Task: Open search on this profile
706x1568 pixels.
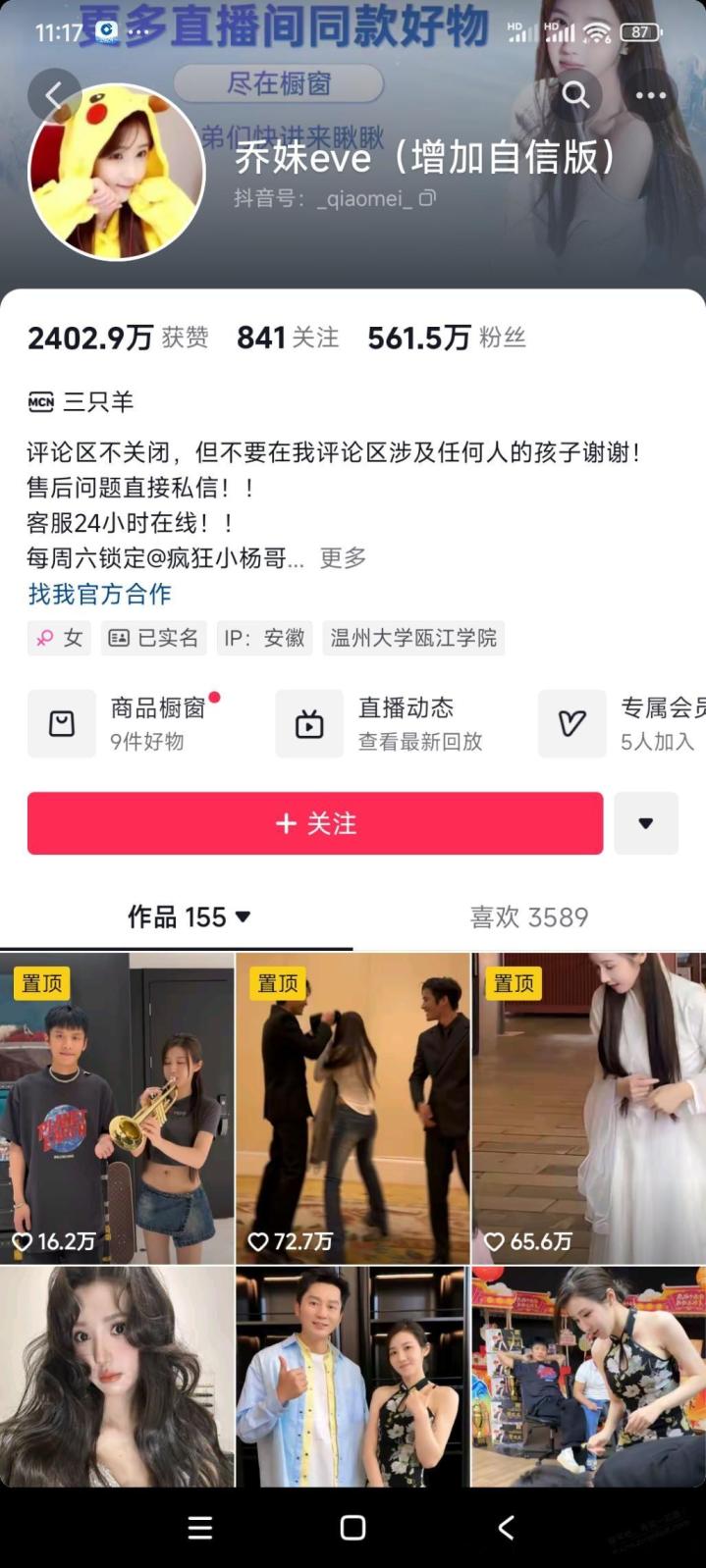Action: 575,95
